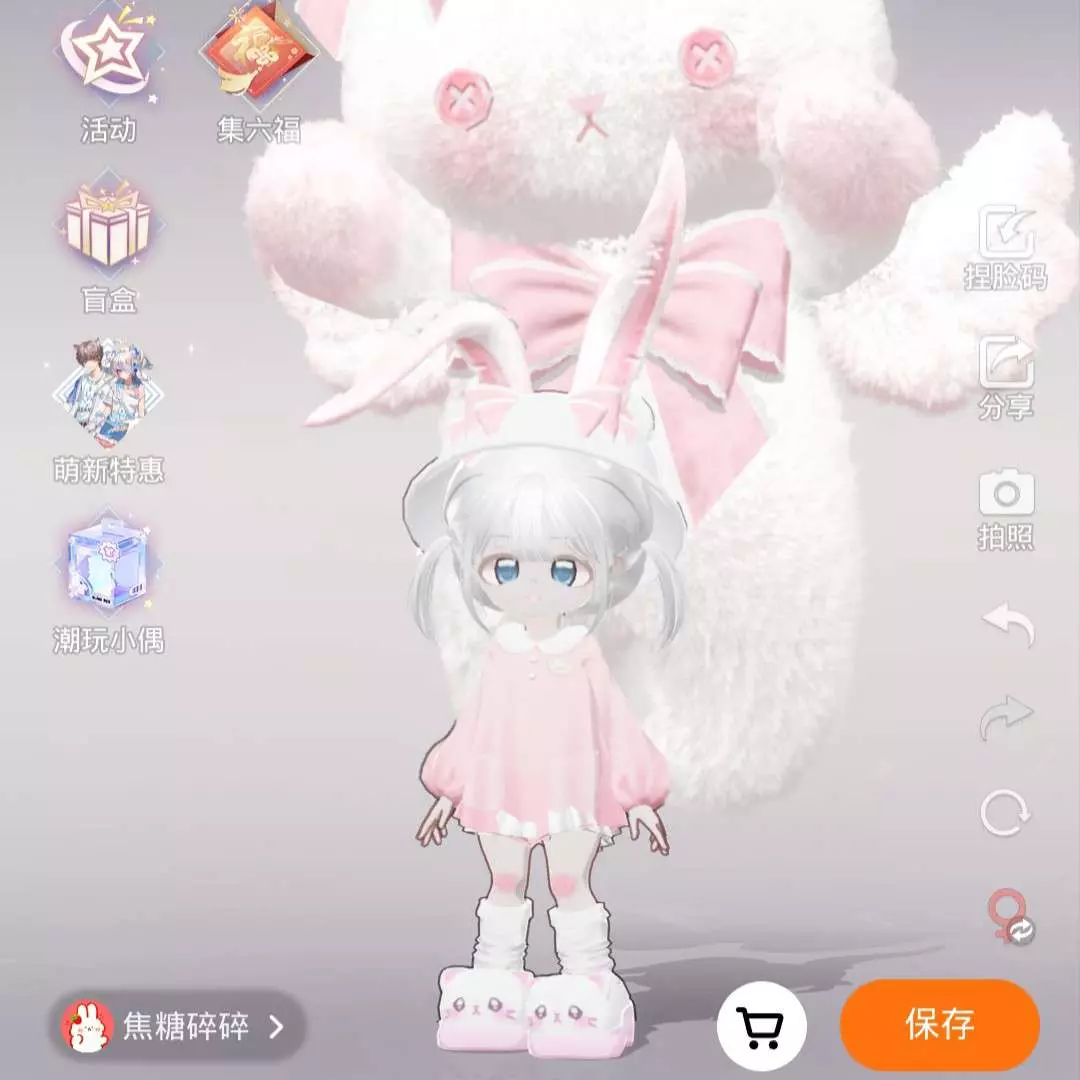The image size is (1080, 1080).
Task: Open the shopping cart
Action: click(762, 1025)
